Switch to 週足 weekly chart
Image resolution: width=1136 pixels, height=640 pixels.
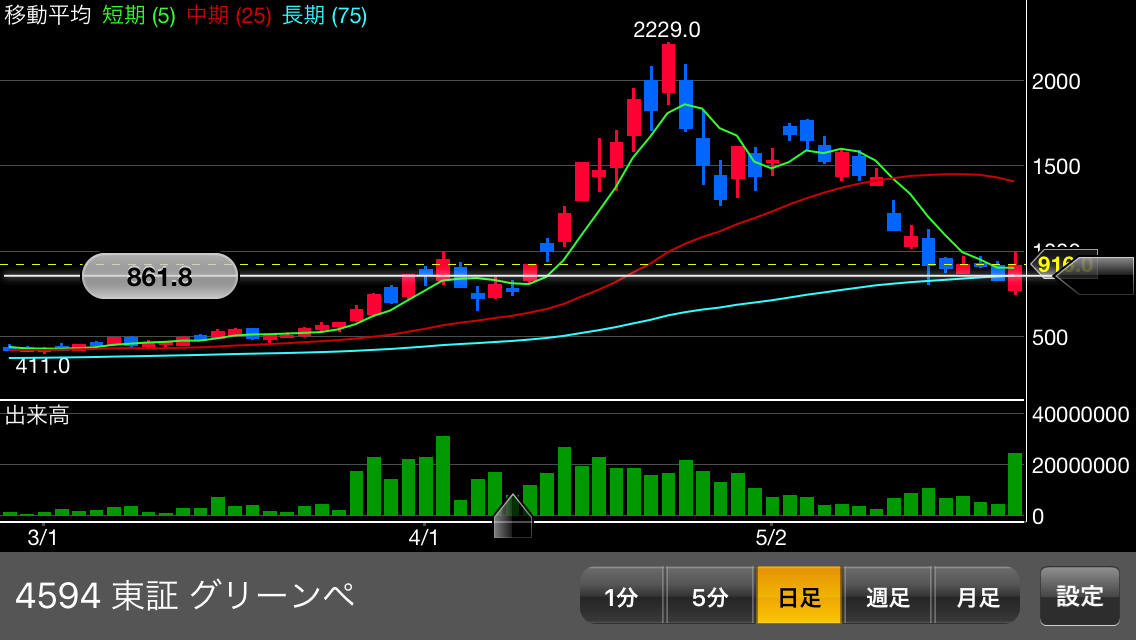click(888, 597)
